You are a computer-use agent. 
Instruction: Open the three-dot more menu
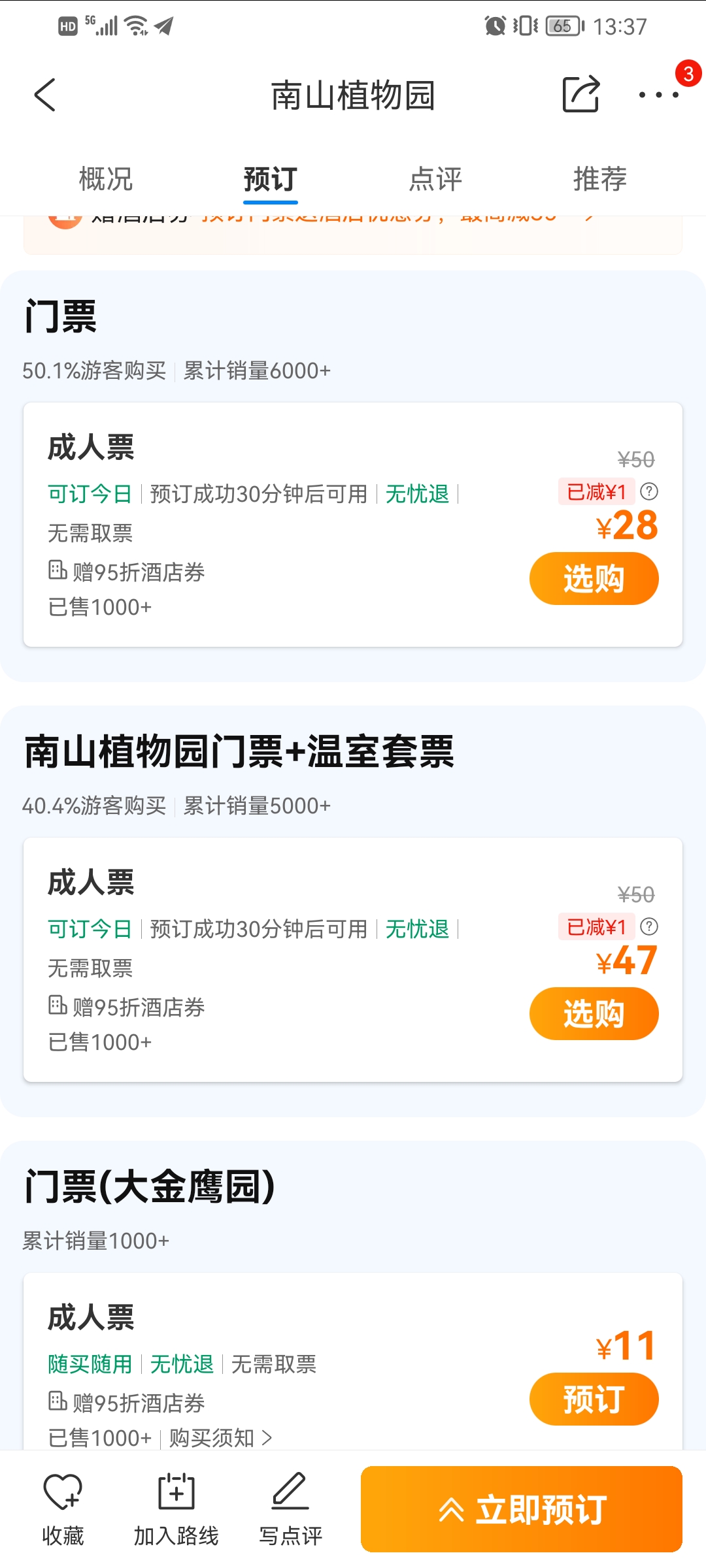(659, 95)
